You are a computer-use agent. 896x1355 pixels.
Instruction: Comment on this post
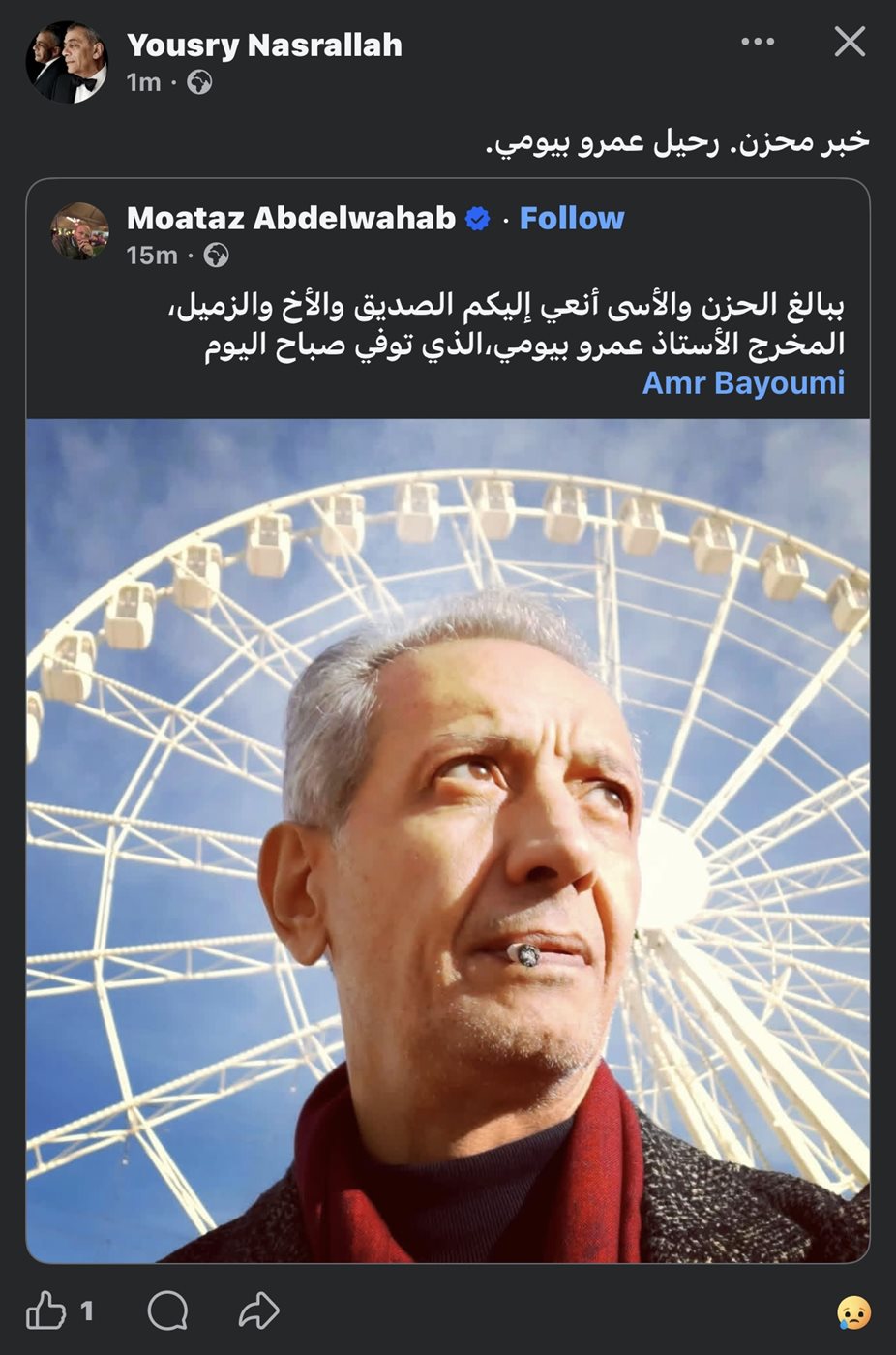tap(167, 1311)
